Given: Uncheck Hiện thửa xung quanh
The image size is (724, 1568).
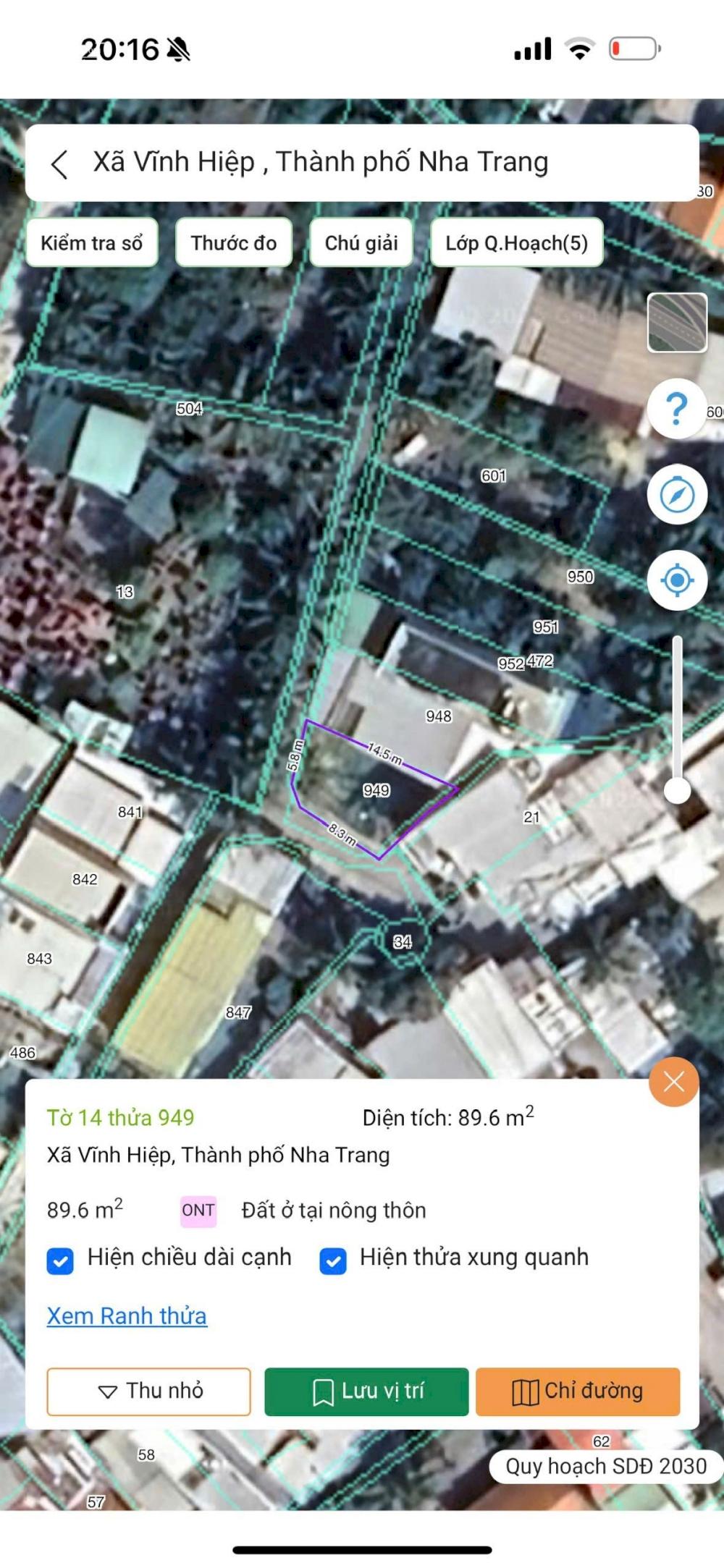Looking at the screenshot, I should [333, 1261].
